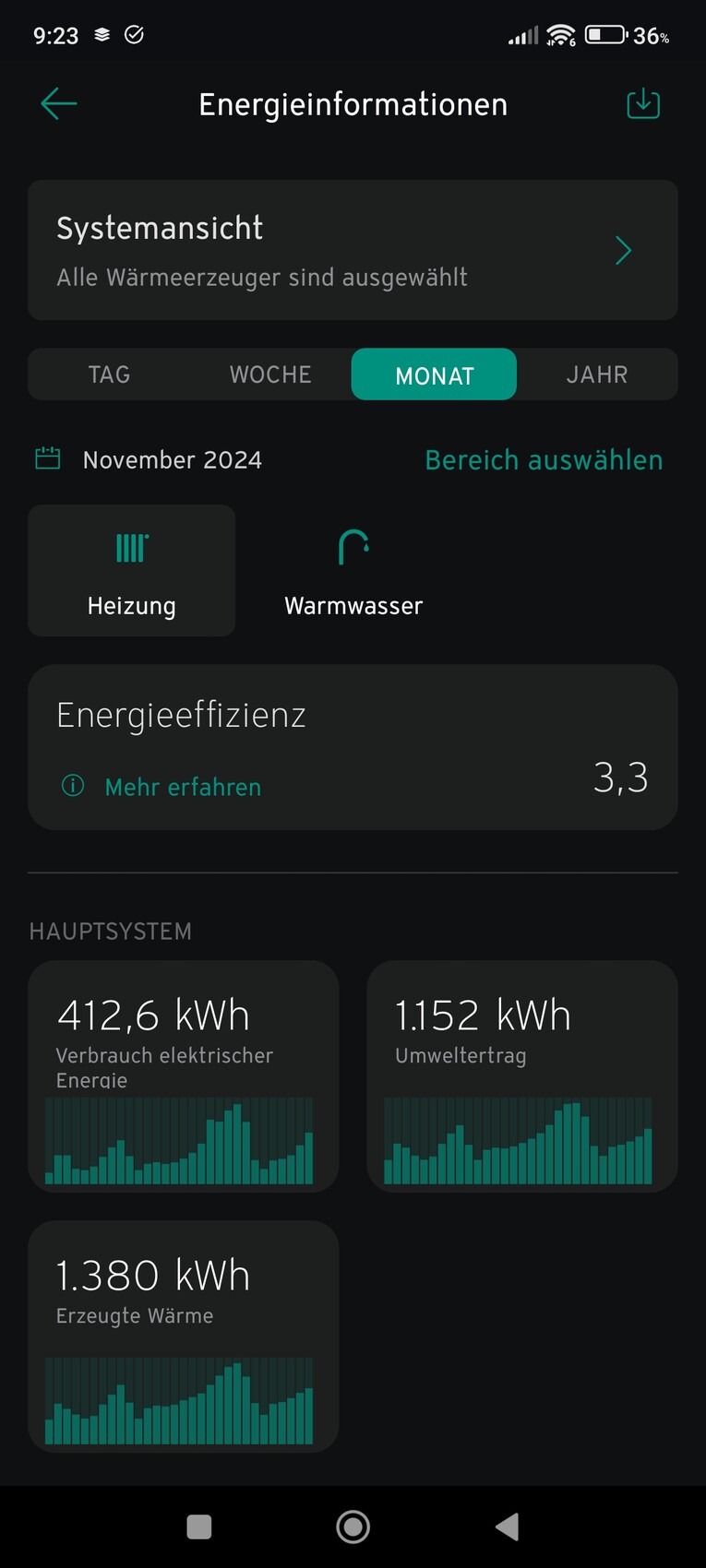Screen dimensions: 706x1568
Task: Tap Mehr erfahren about Energieeffizienz
Action: 183,787
